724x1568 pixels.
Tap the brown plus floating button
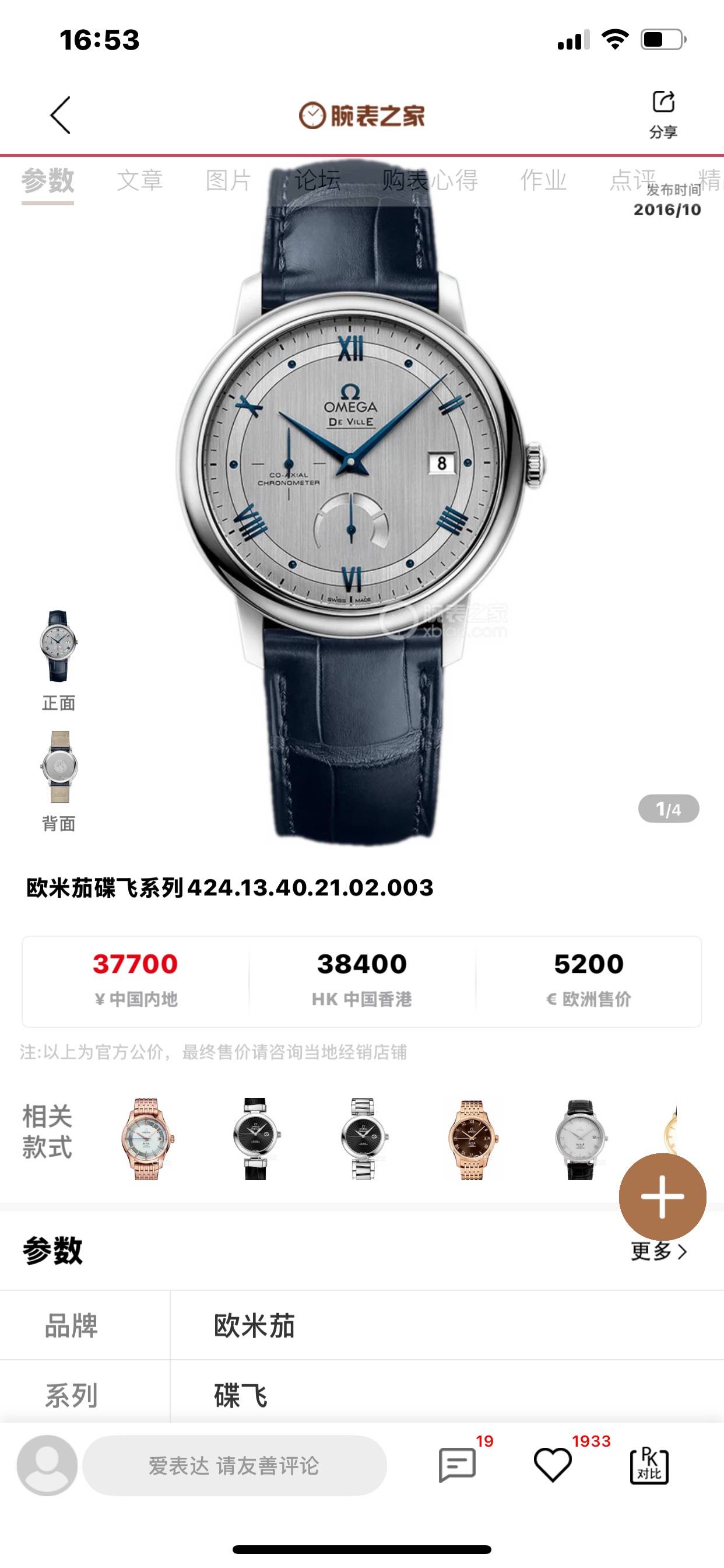[x=662, y=1196]
